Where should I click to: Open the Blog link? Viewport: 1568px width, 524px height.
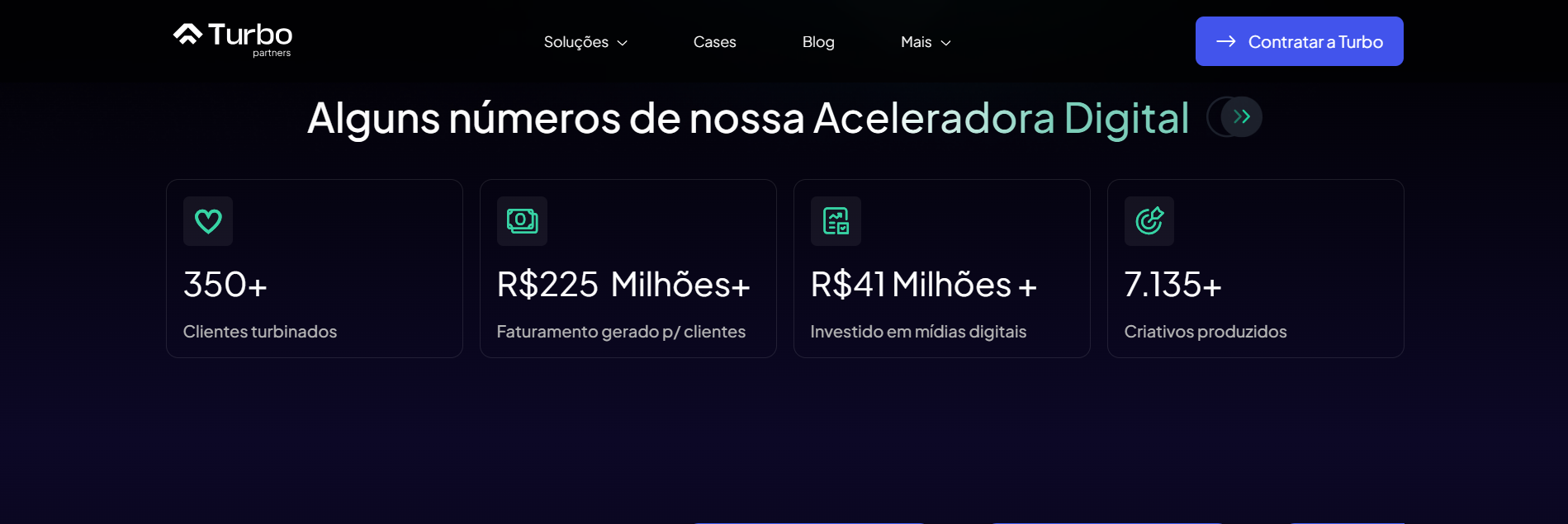818,42
